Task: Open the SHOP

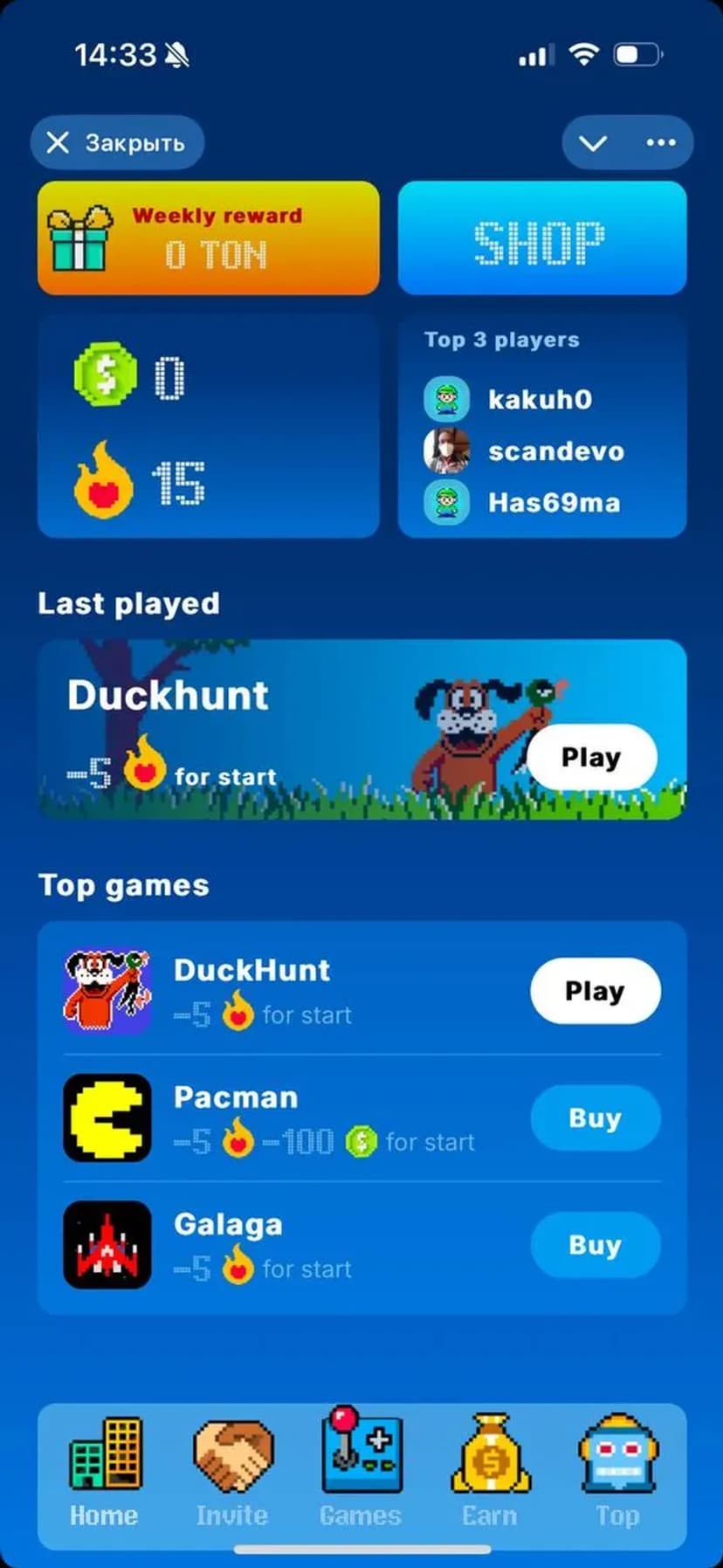Action: [541, 237]
